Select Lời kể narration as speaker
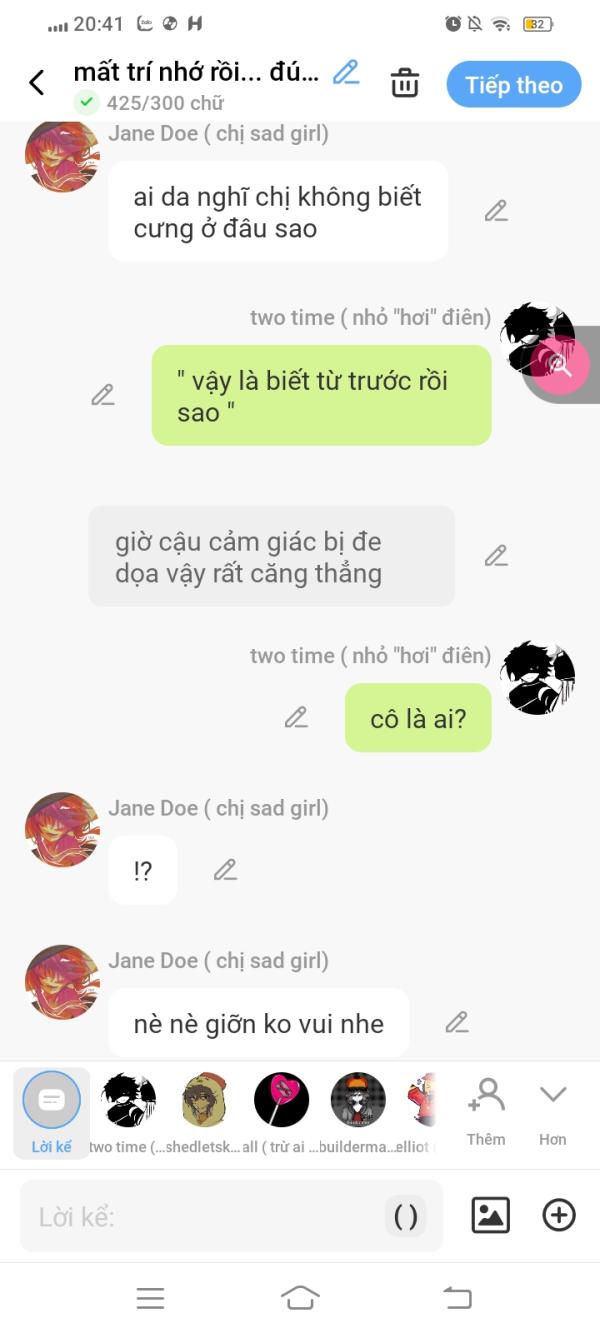The height and width of the screenshot is (1333, 600). pyautogui.click(x=51, y=1112)
